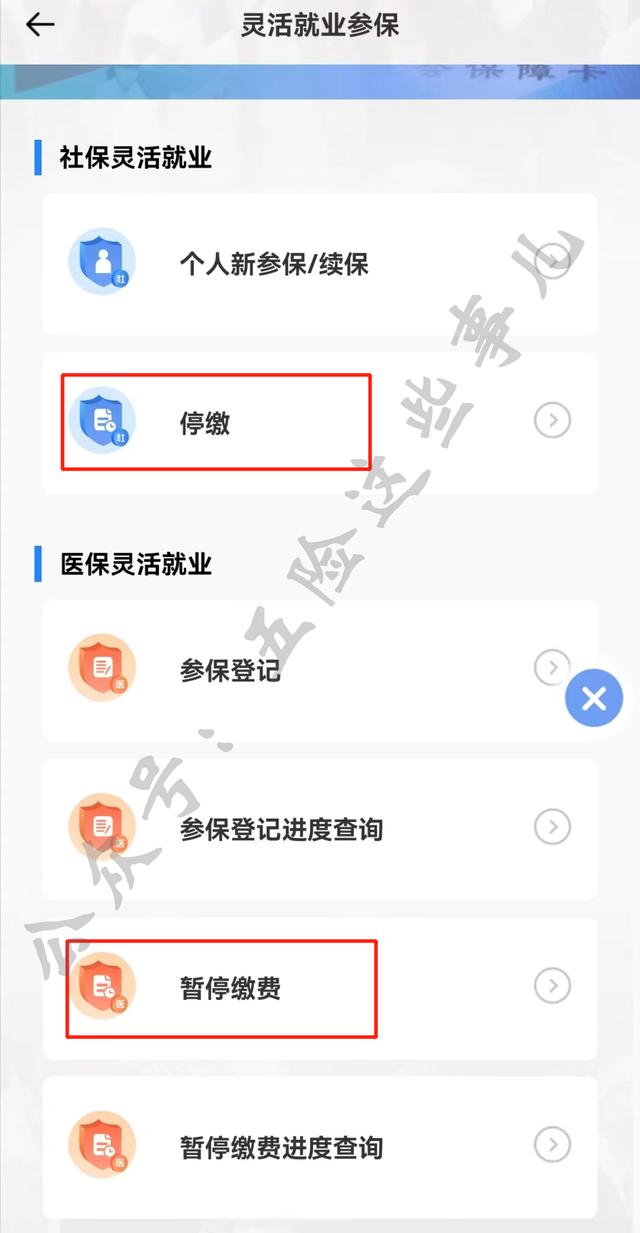Check 参保登记进度查询
The image size is (640, 1233).
pos(319,829)
